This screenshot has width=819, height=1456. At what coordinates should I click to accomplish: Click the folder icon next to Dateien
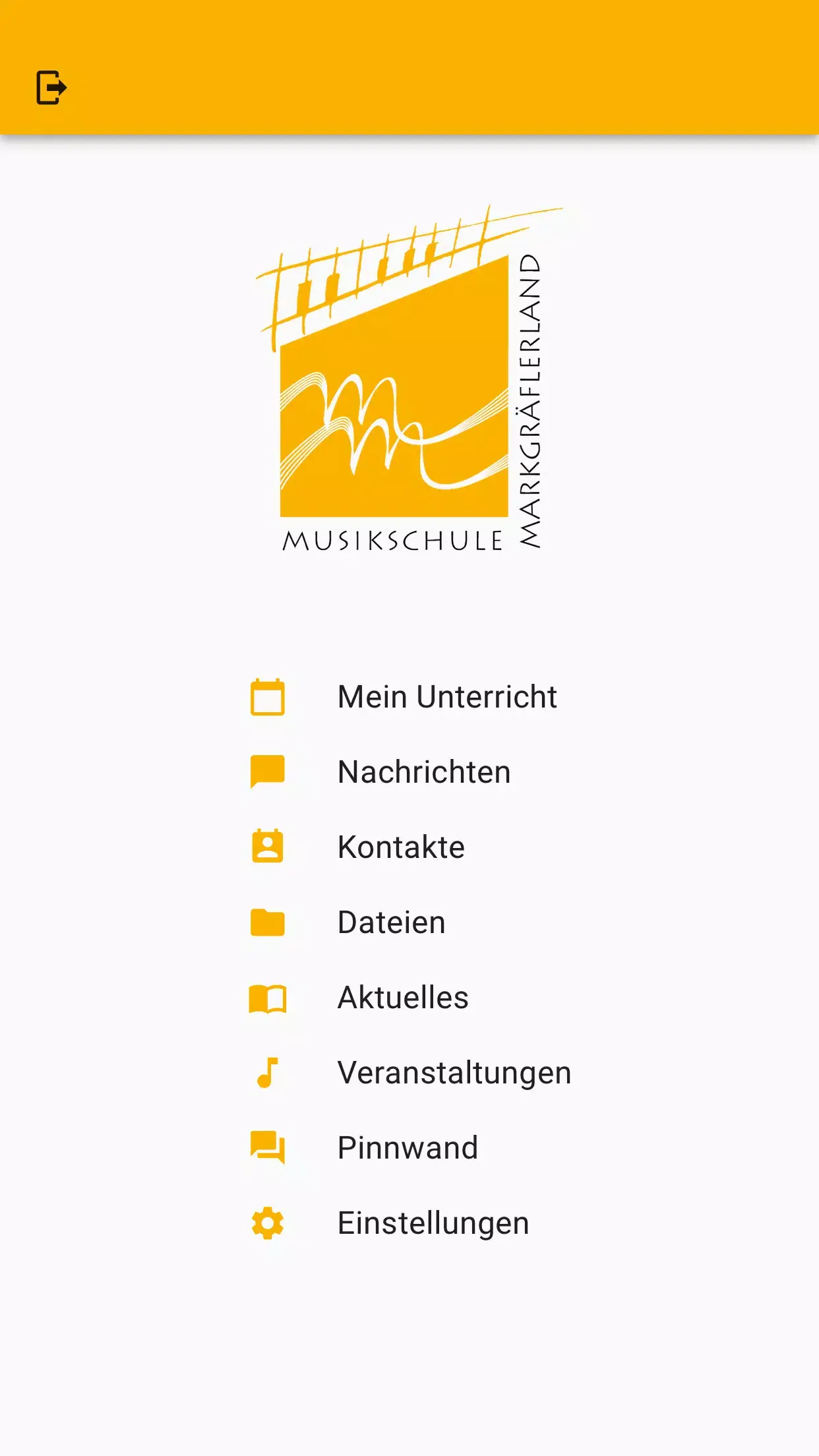tap(266, 921)
